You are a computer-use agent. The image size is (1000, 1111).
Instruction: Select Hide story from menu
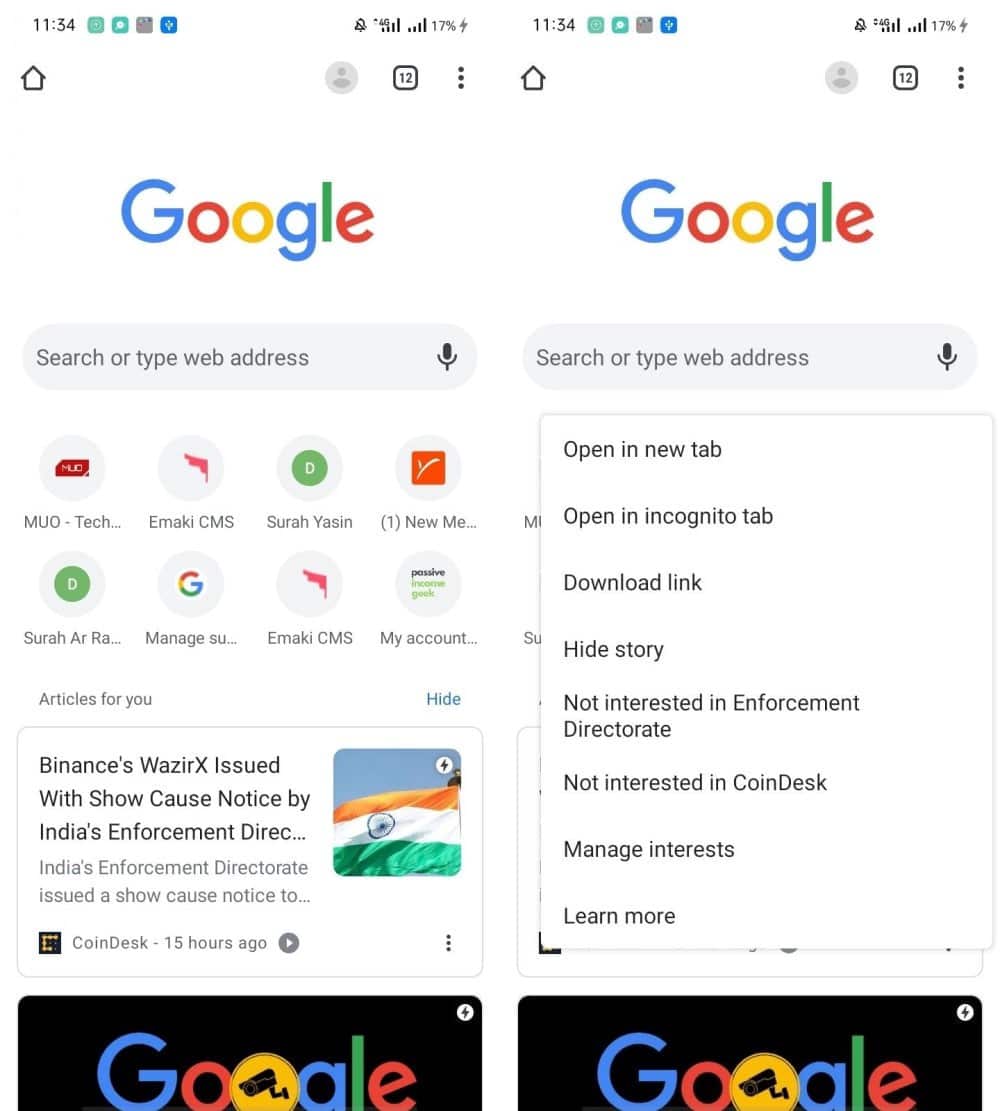pyautogui.click(x=613, y=649)
